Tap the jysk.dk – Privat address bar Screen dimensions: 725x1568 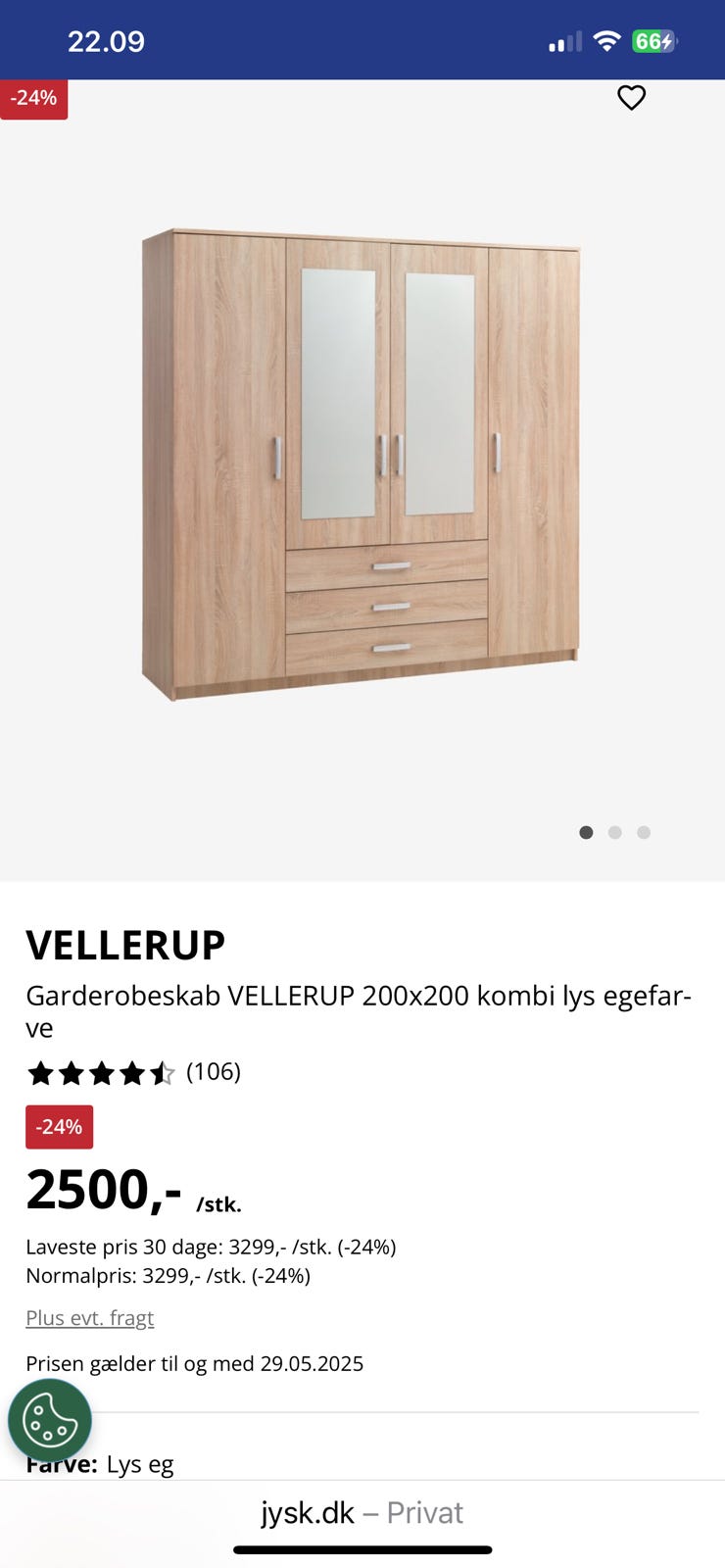click(362, 1512)
